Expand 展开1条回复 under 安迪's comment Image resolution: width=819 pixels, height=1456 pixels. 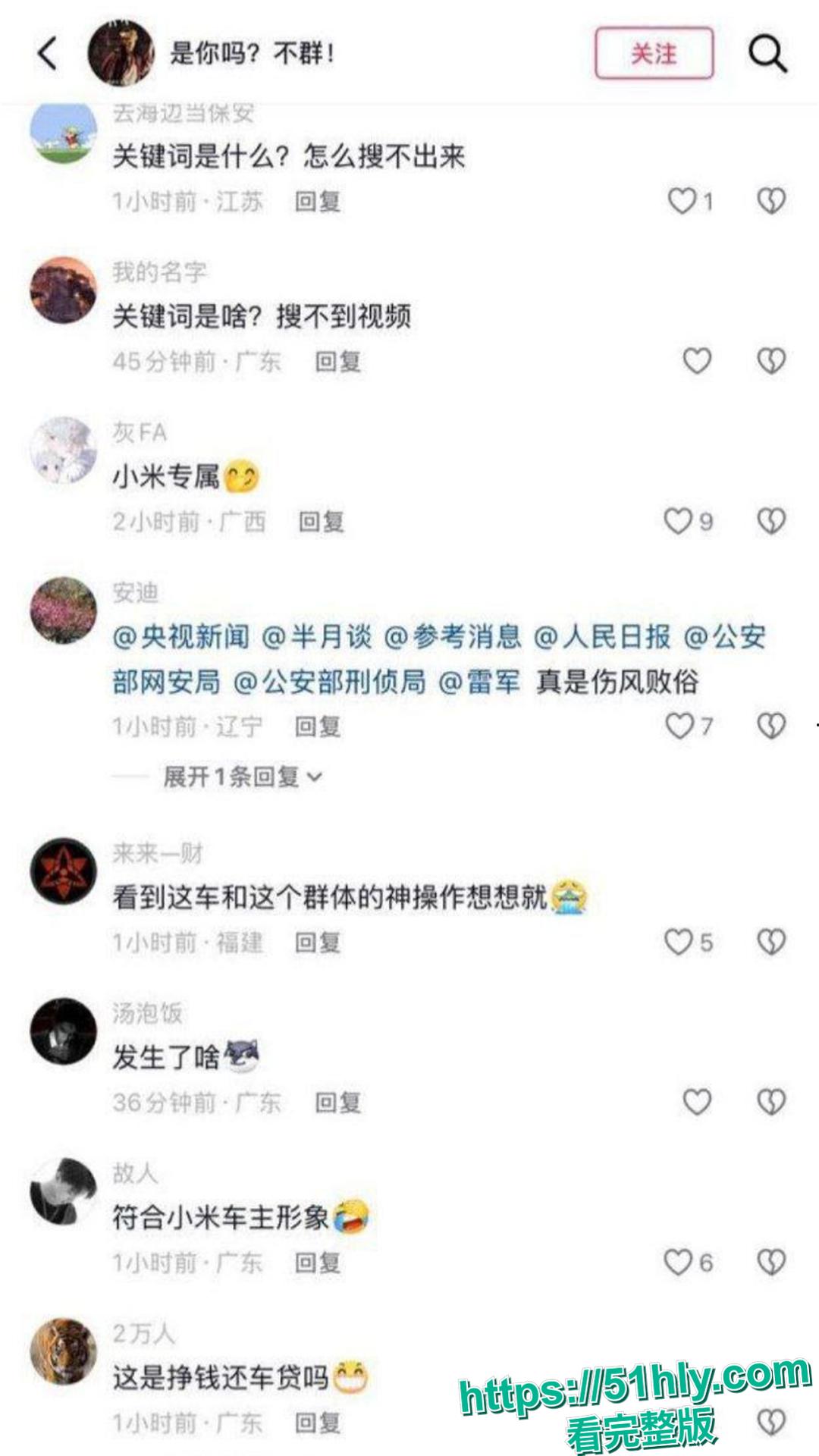(x=242, y=777)
